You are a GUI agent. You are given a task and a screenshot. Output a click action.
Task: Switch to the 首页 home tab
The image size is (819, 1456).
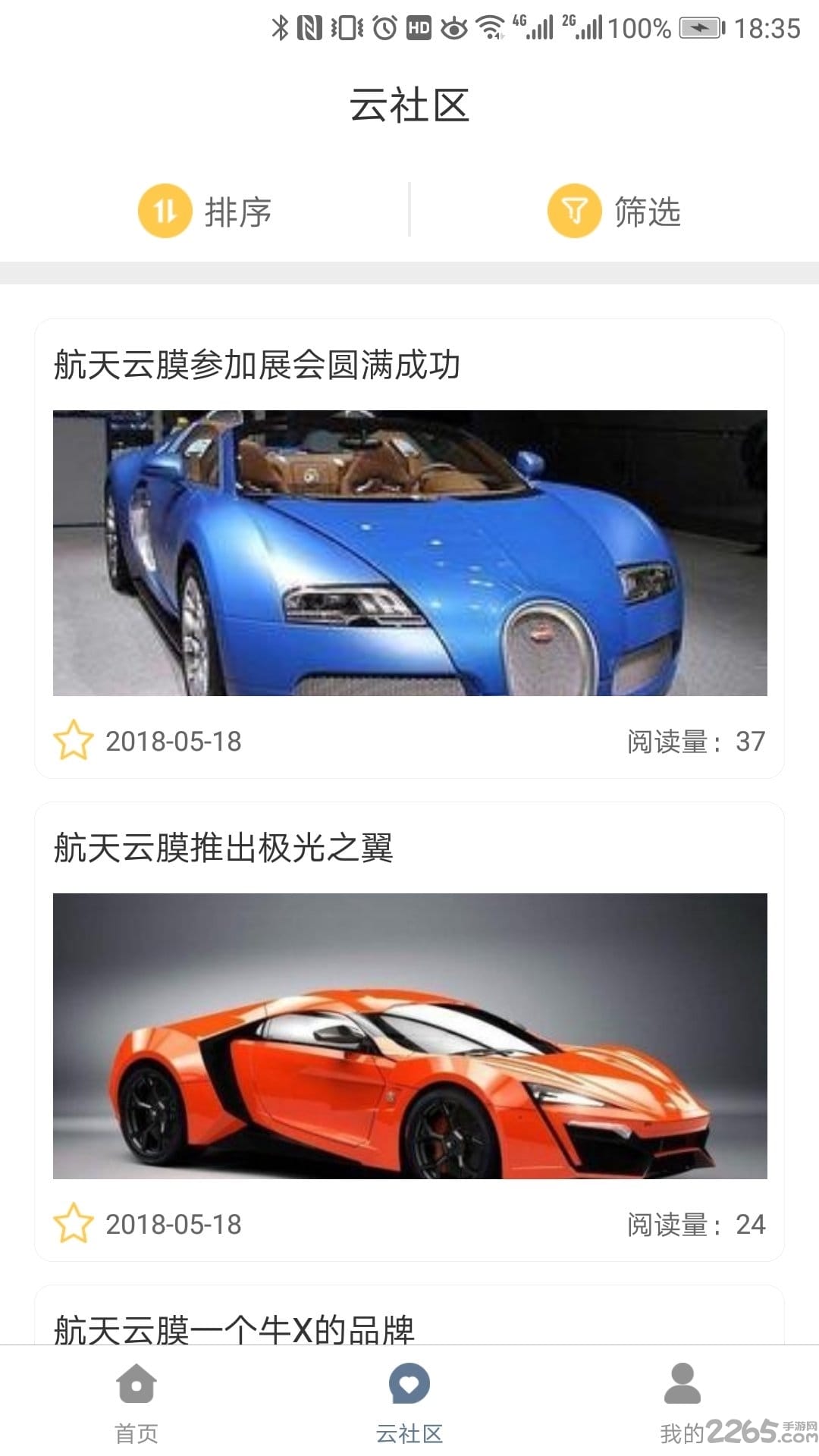[136, 1403]
